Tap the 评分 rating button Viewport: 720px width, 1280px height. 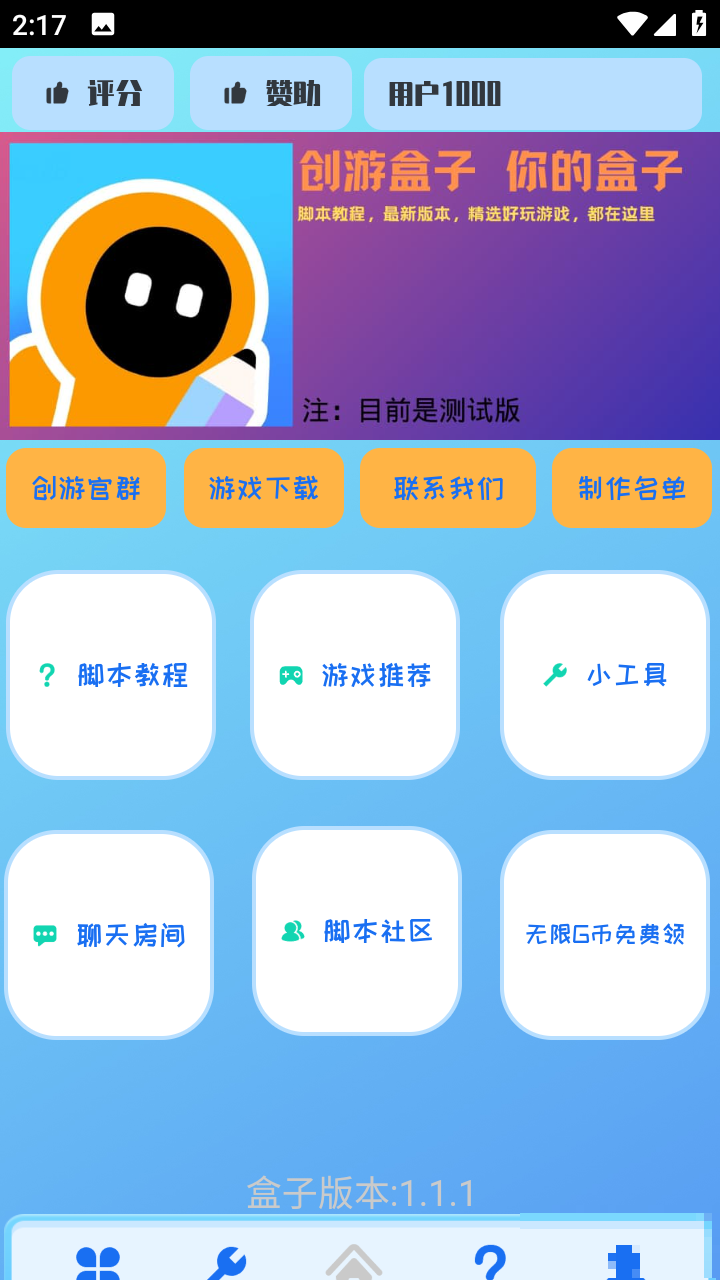click(x=93, y=94)
